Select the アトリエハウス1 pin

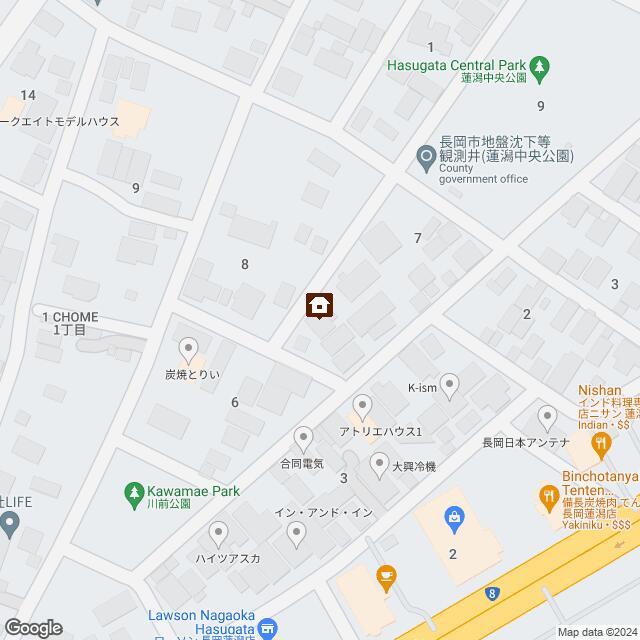coord(363,406)
